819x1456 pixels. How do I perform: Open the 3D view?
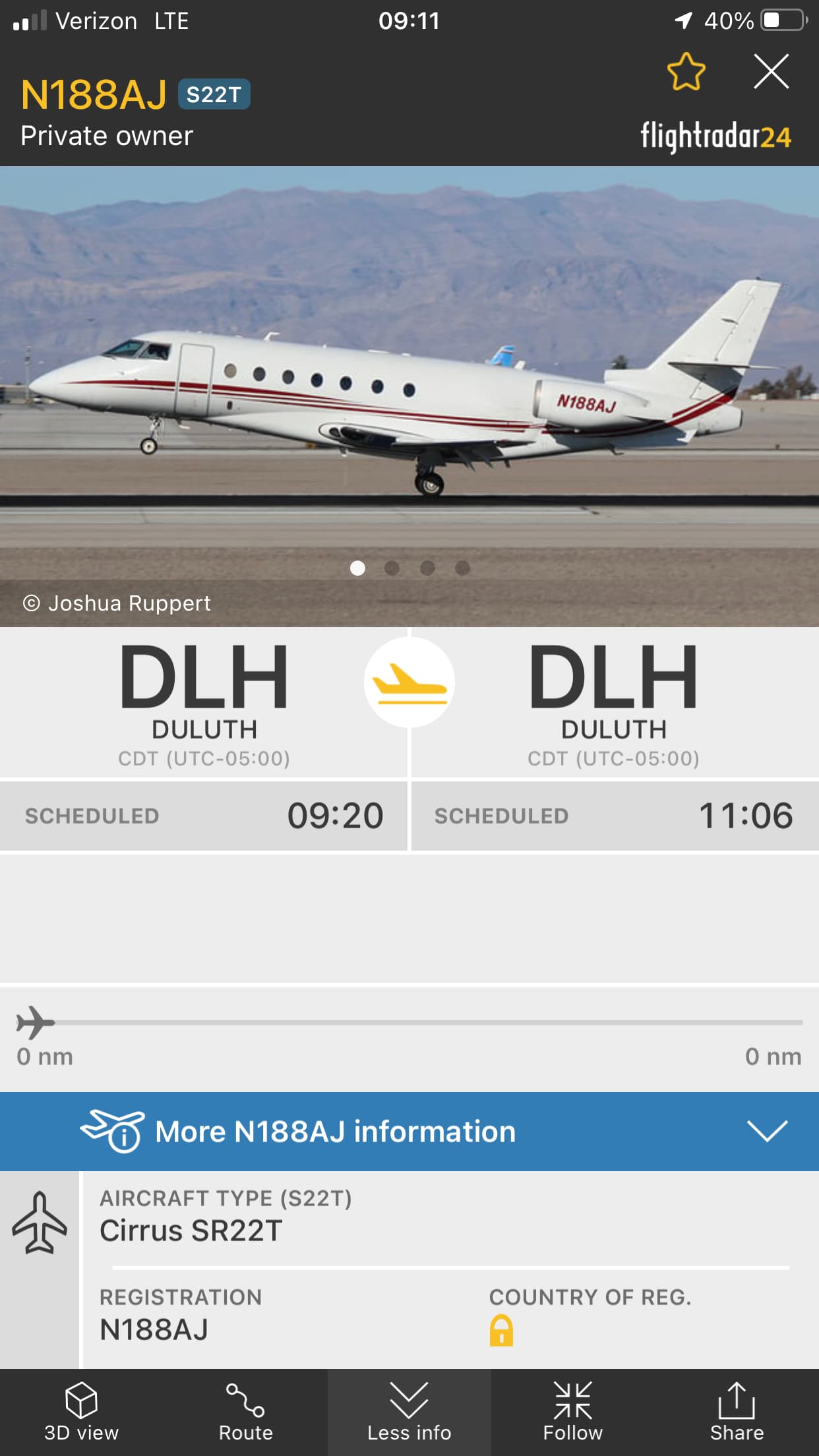tap(81, 1412)
